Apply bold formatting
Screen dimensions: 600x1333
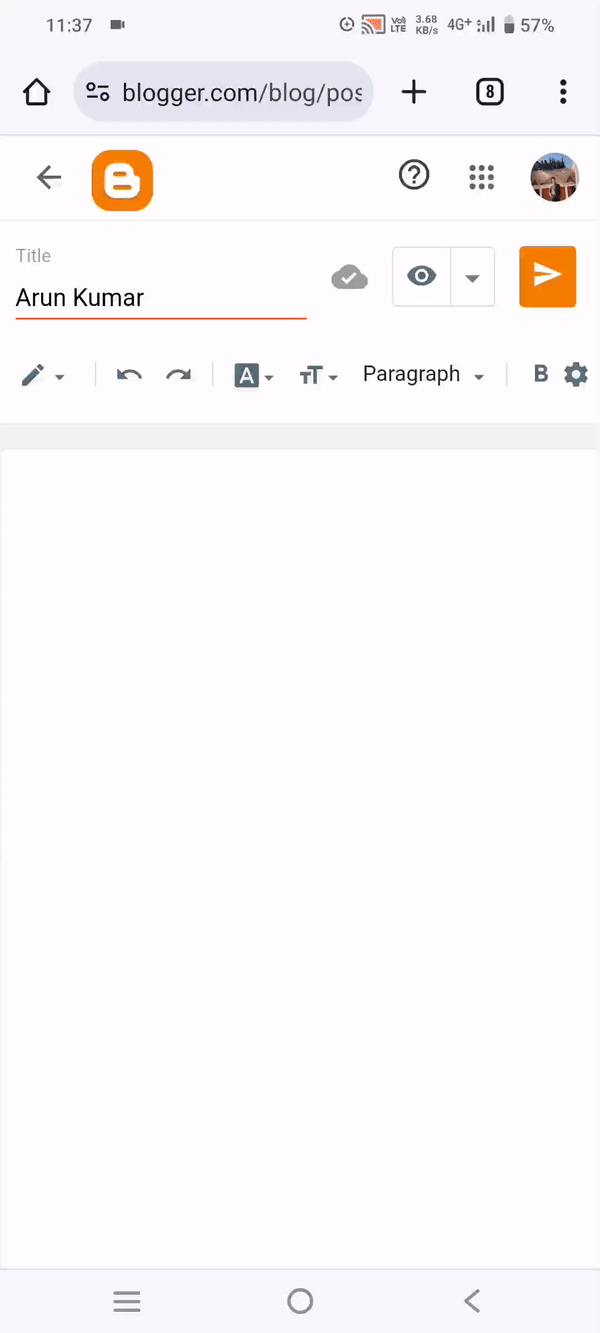[x=541, y=374]
